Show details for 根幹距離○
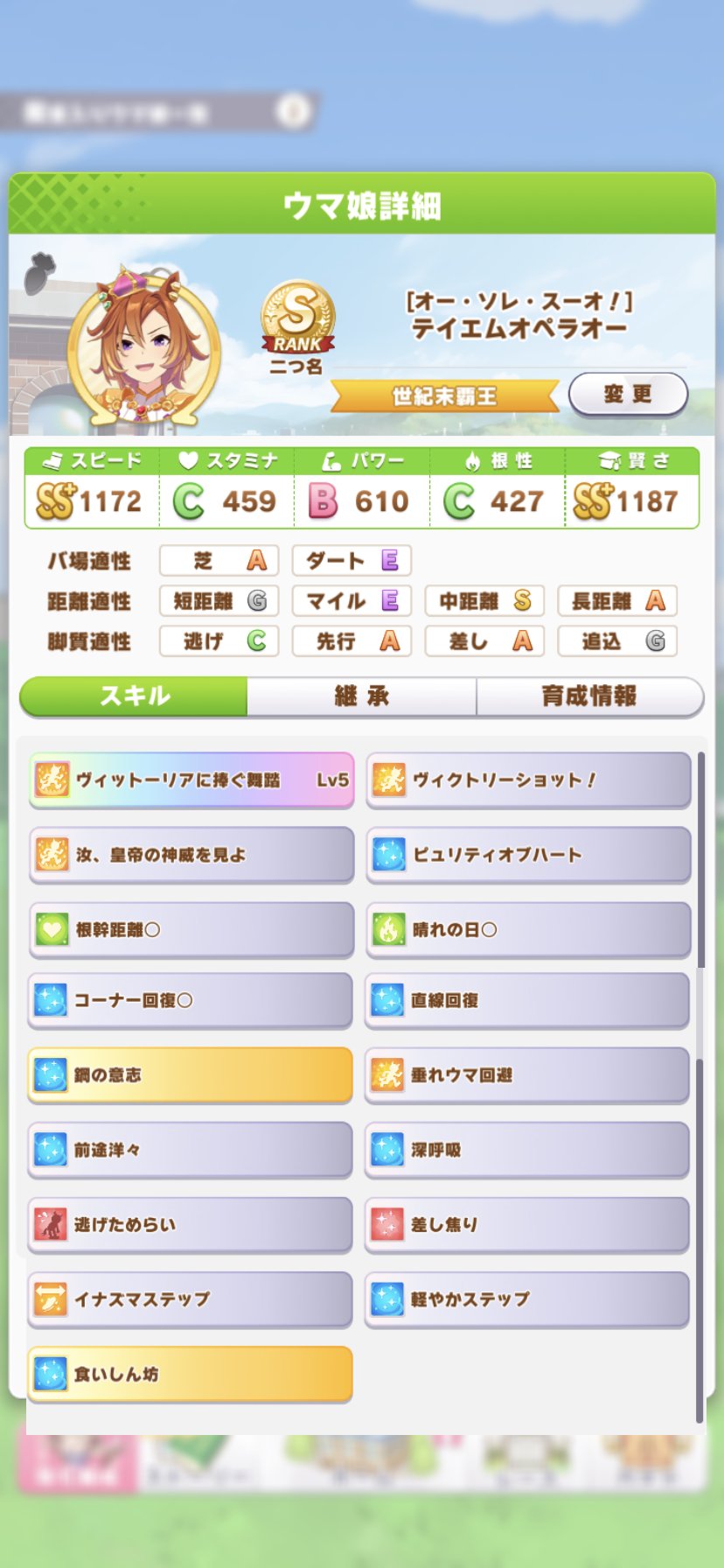The height and width of the screenshot is (1568, 724). pyautogui.click(x=191, y=929)
